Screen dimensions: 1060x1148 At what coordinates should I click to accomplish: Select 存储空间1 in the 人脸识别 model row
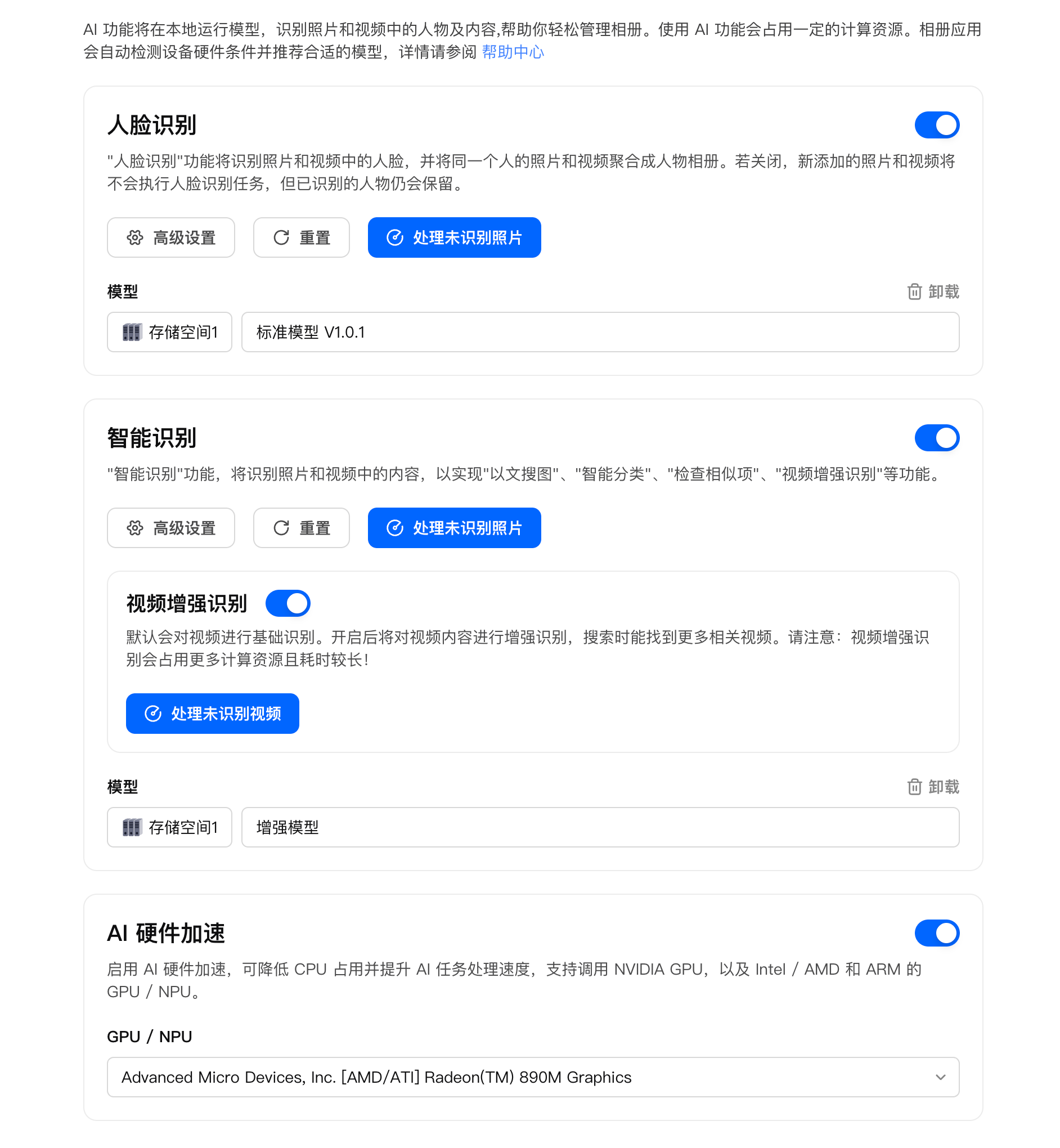click(170, 332)
